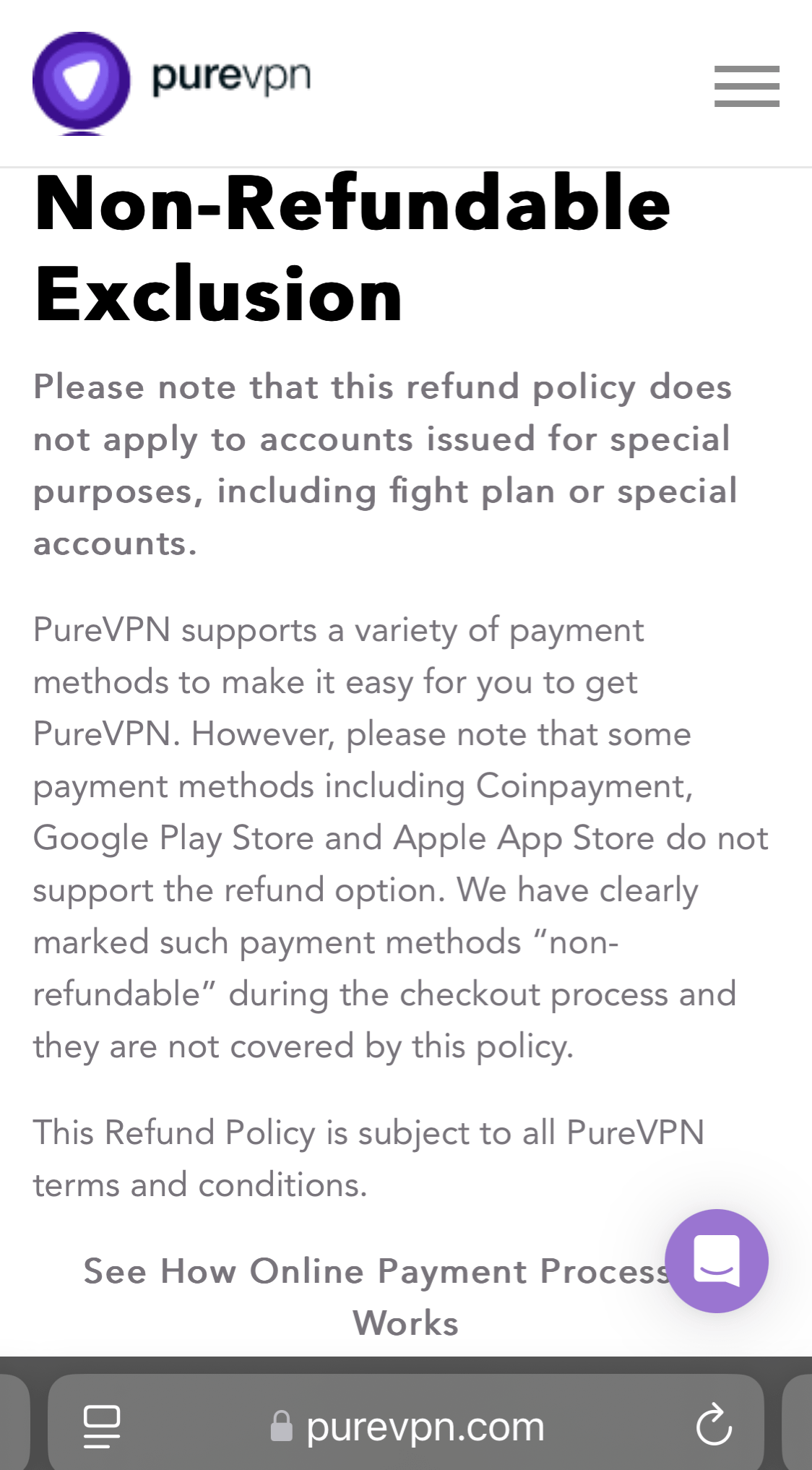Open the live chat bubble

point(716,1261)
